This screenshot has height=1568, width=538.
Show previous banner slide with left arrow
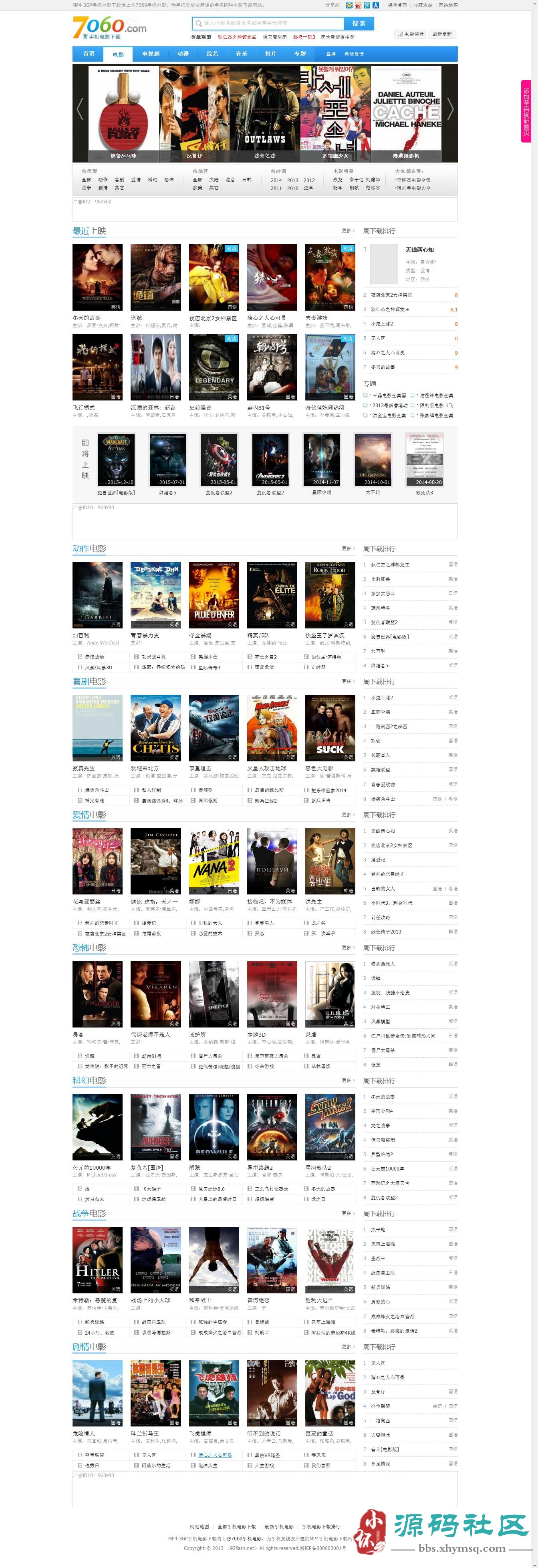point(80,110)
